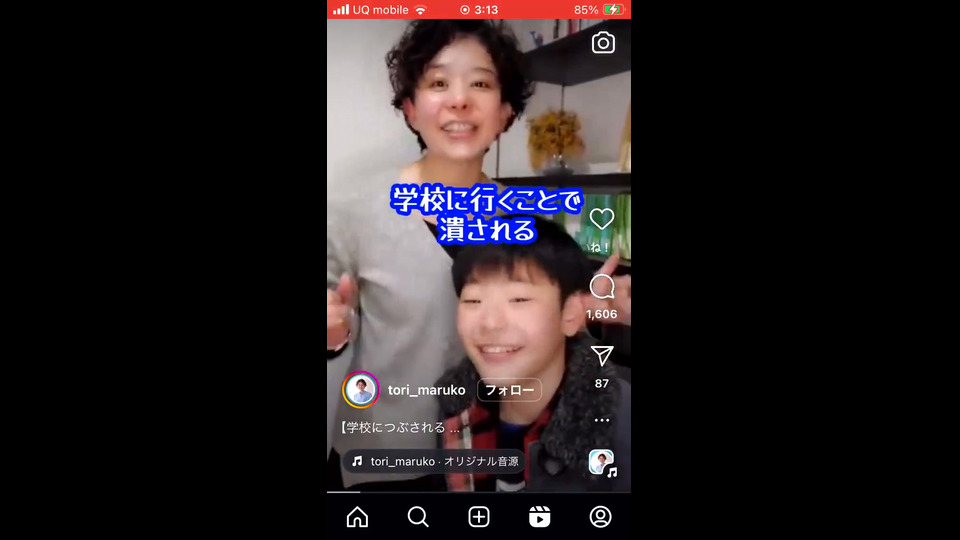
Task: Select the Reels tab
Action: pos(539,517)
